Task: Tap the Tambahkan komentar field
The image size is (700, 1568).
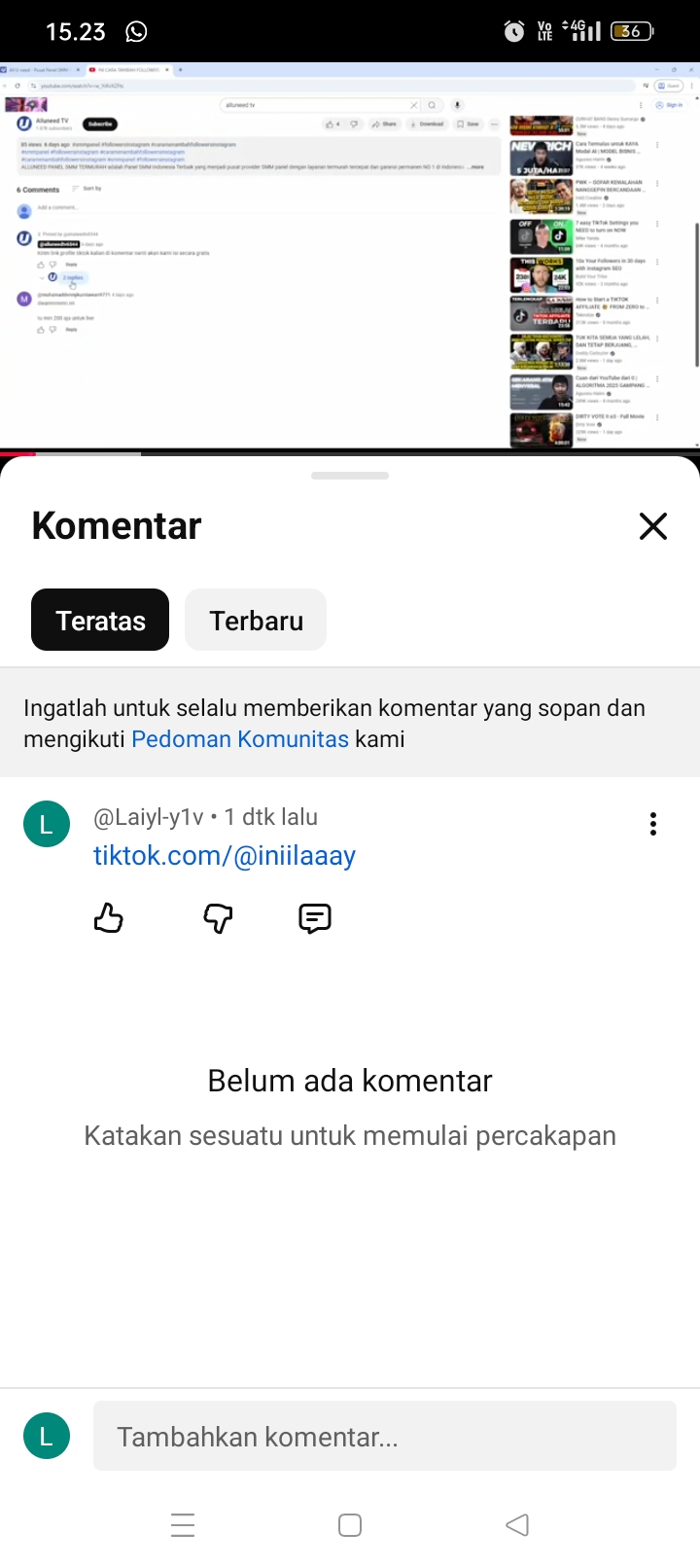Action: point(384,1437)
